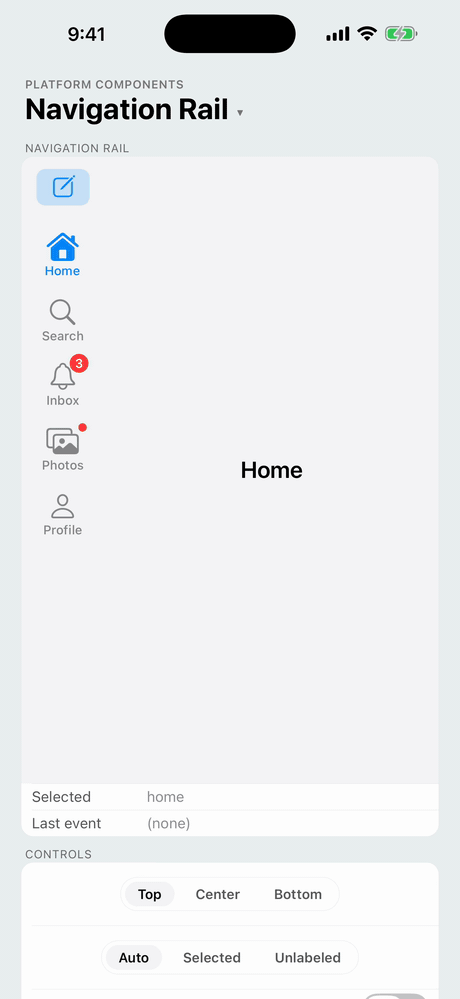Expand the Navigation Rail title dropdown
Screen dimensions: 460x999
pyautogui.click(x=240, y=113)
